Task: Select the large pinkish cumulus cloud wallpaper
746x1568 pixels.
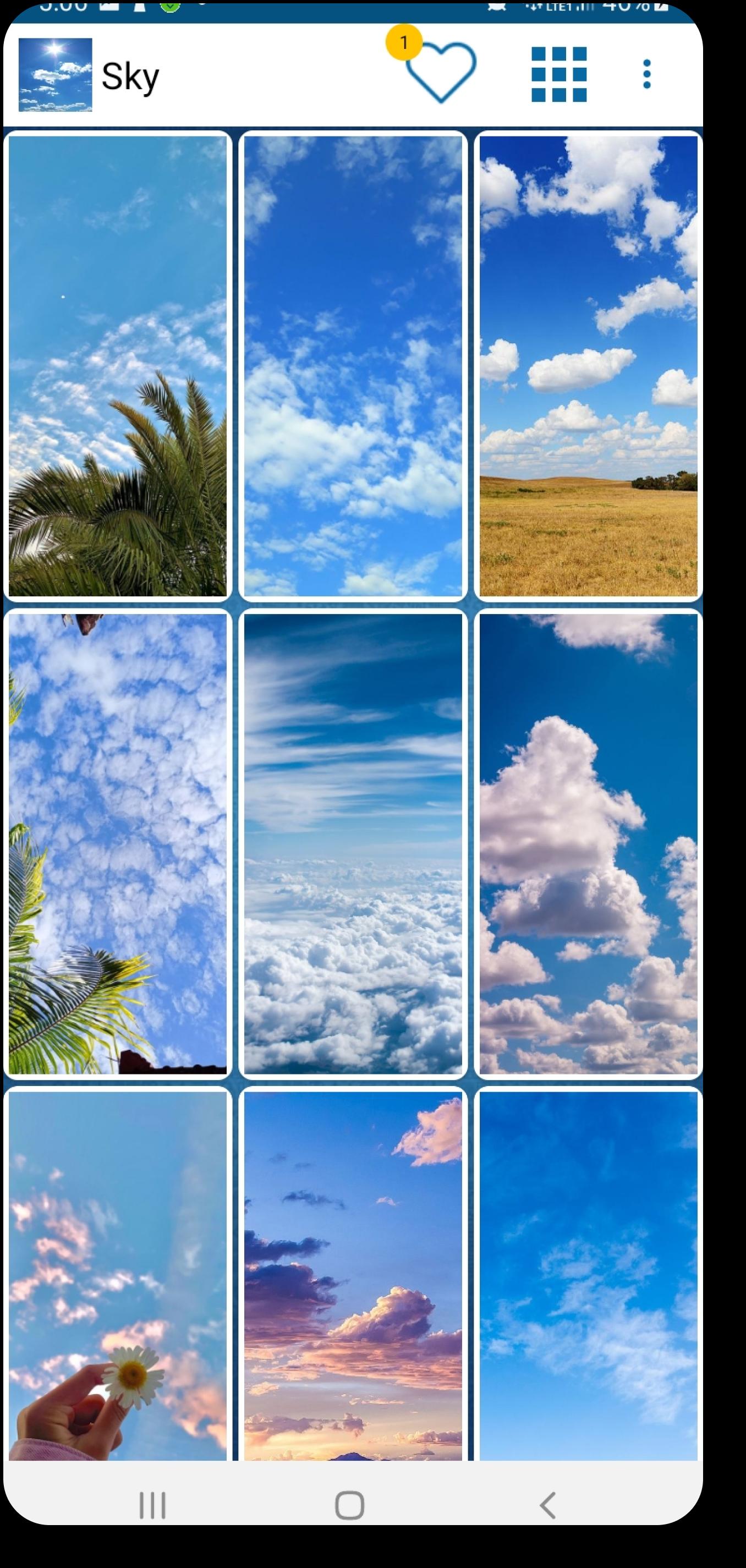Action: 589,843
